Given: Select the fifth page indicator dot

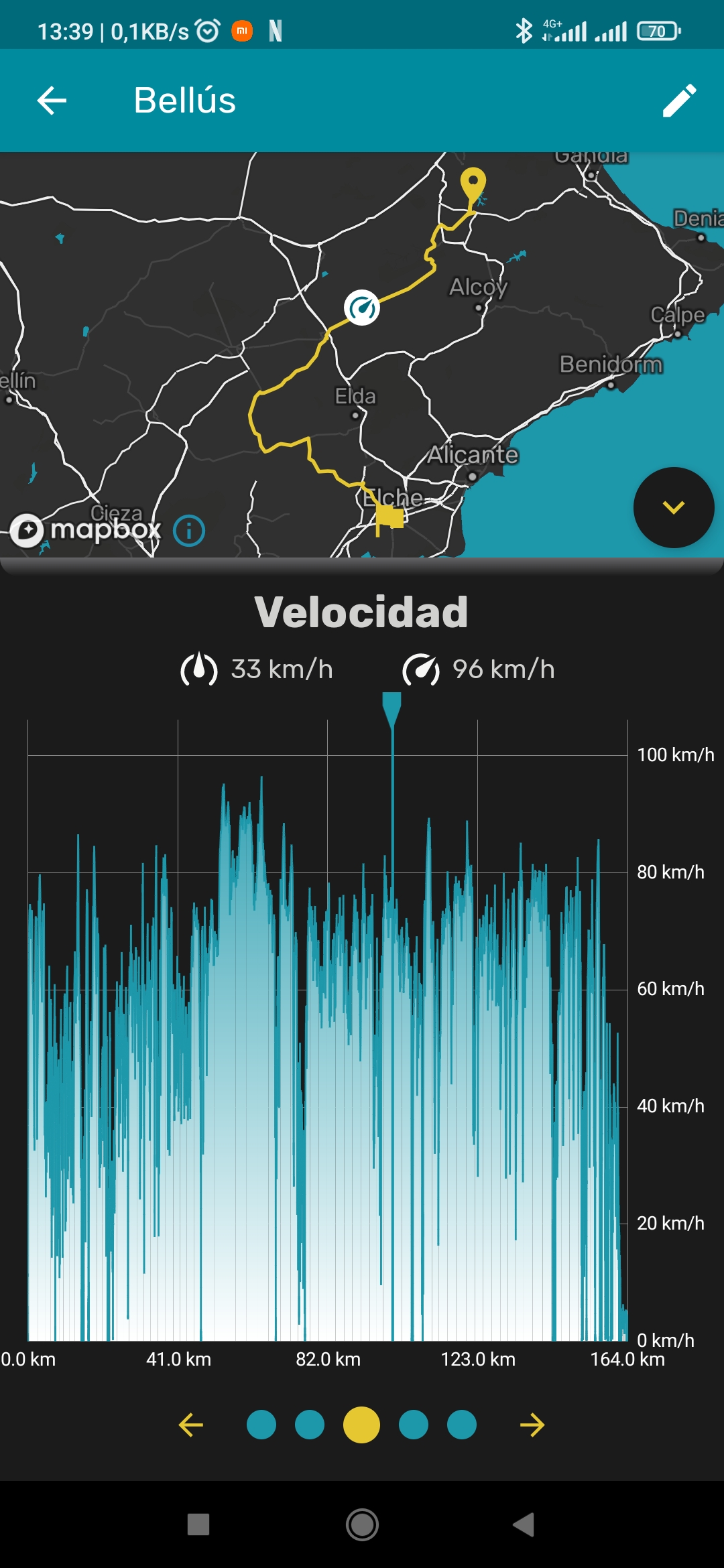Looking at the screenshot, I should click(x=462, y=1425).
